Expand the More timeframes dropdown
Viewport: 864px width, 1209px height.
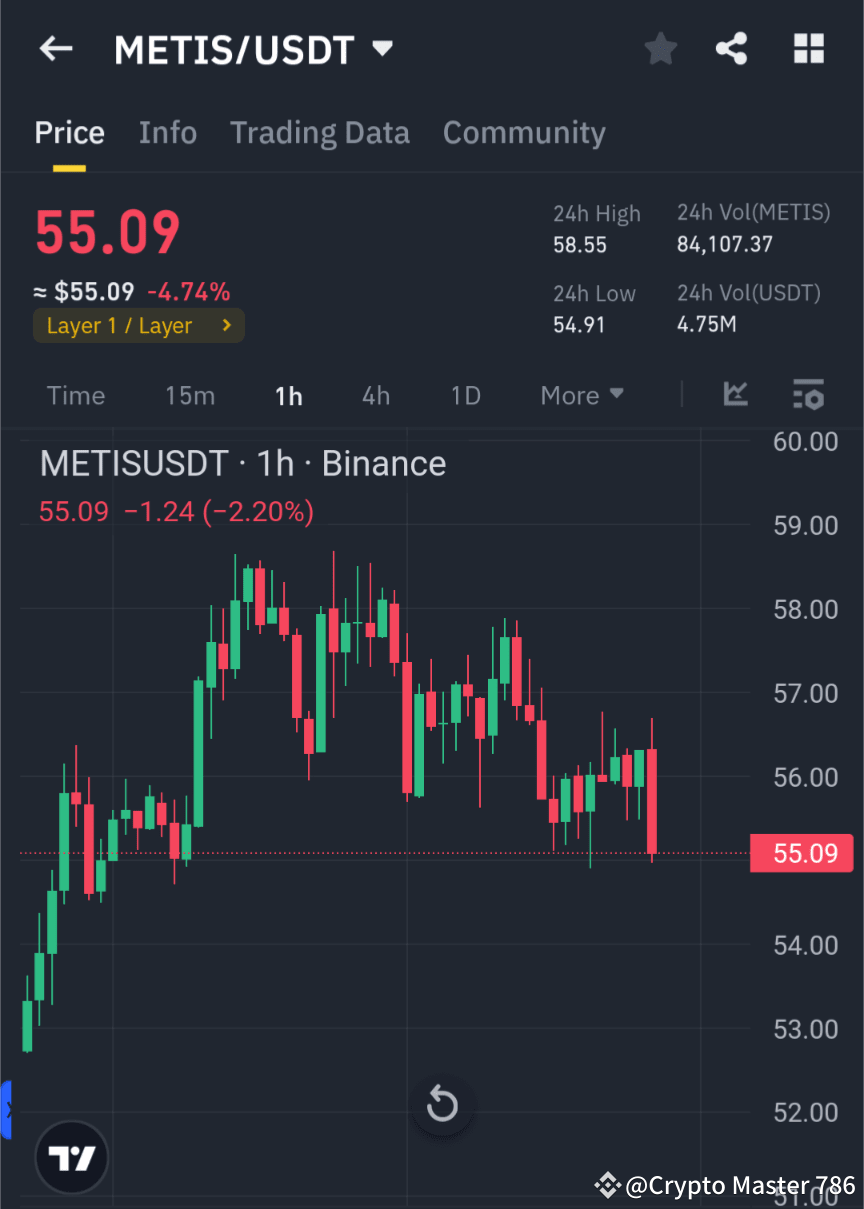(x=582, y=395)
